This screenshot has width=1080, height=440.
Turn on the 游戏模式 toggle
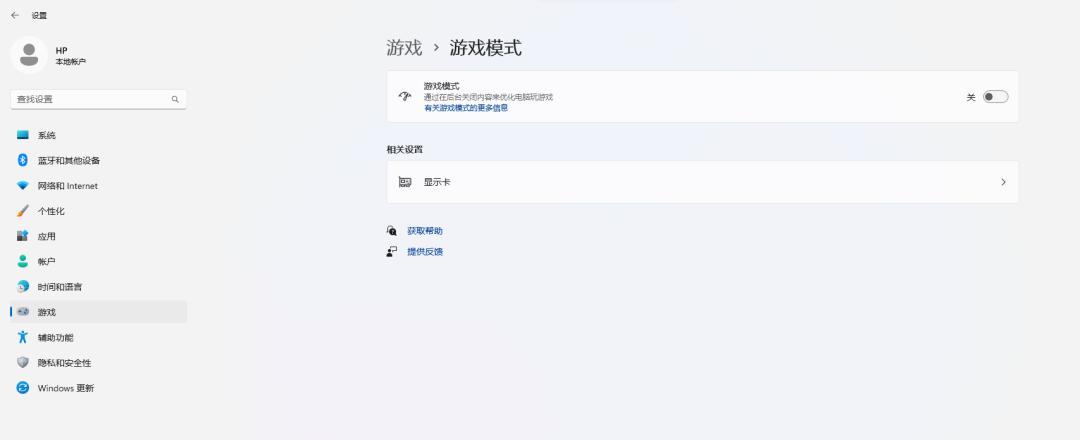995,97
